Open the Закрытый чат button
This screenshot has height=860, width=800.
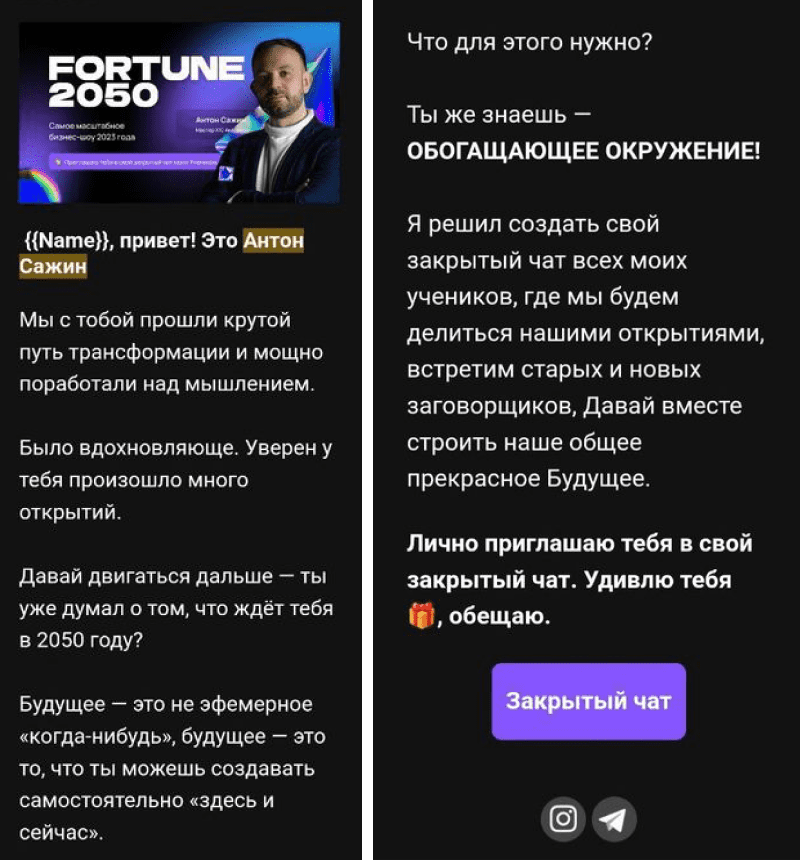tap(588, 701)
